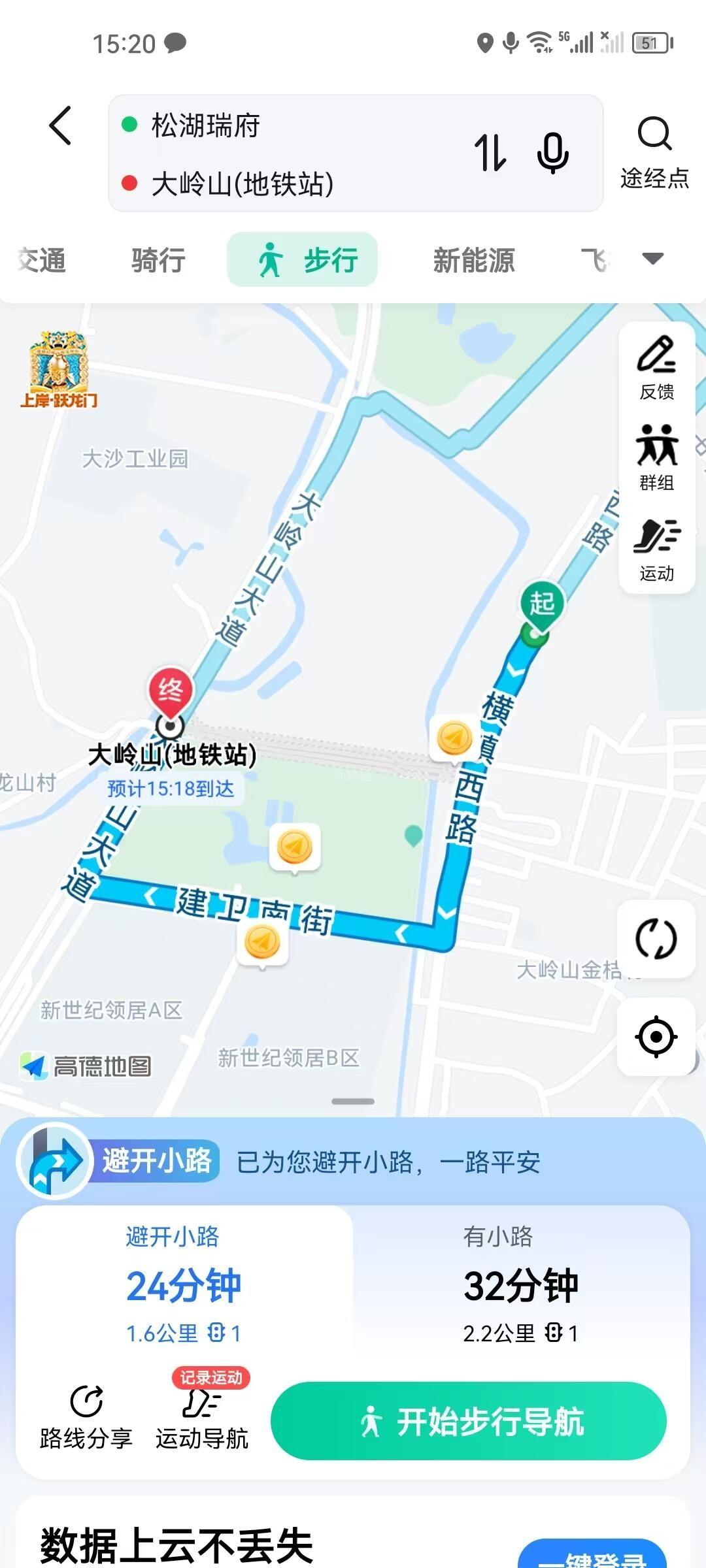Start walking navigation with 开始步行导航
Viewport: 706px width, 1568px height.
click(469, 1421)
